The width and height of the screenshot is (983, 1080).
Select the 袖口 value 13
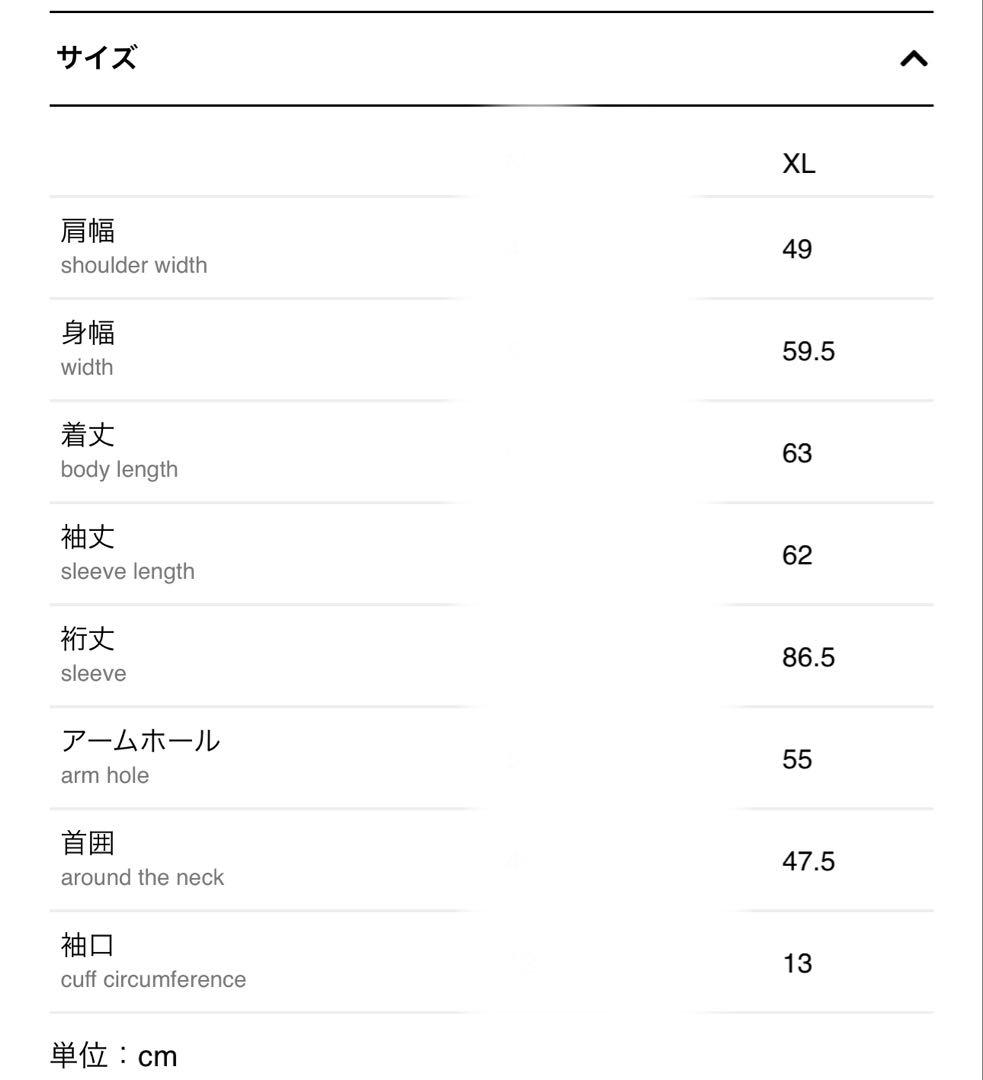pos(797,963)
